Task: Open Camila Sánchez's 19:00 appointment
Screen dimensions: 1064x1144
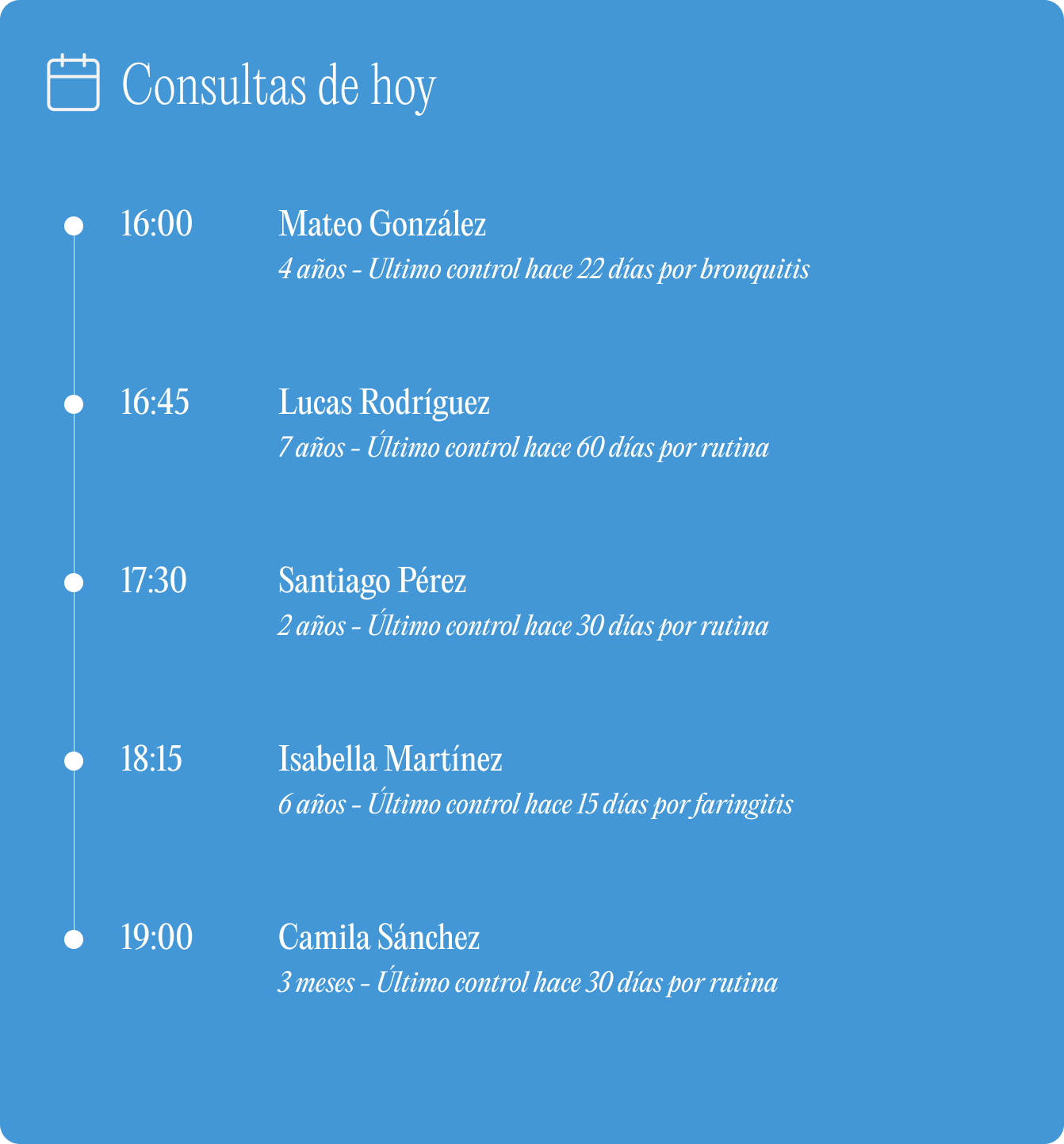Action: 379,939
